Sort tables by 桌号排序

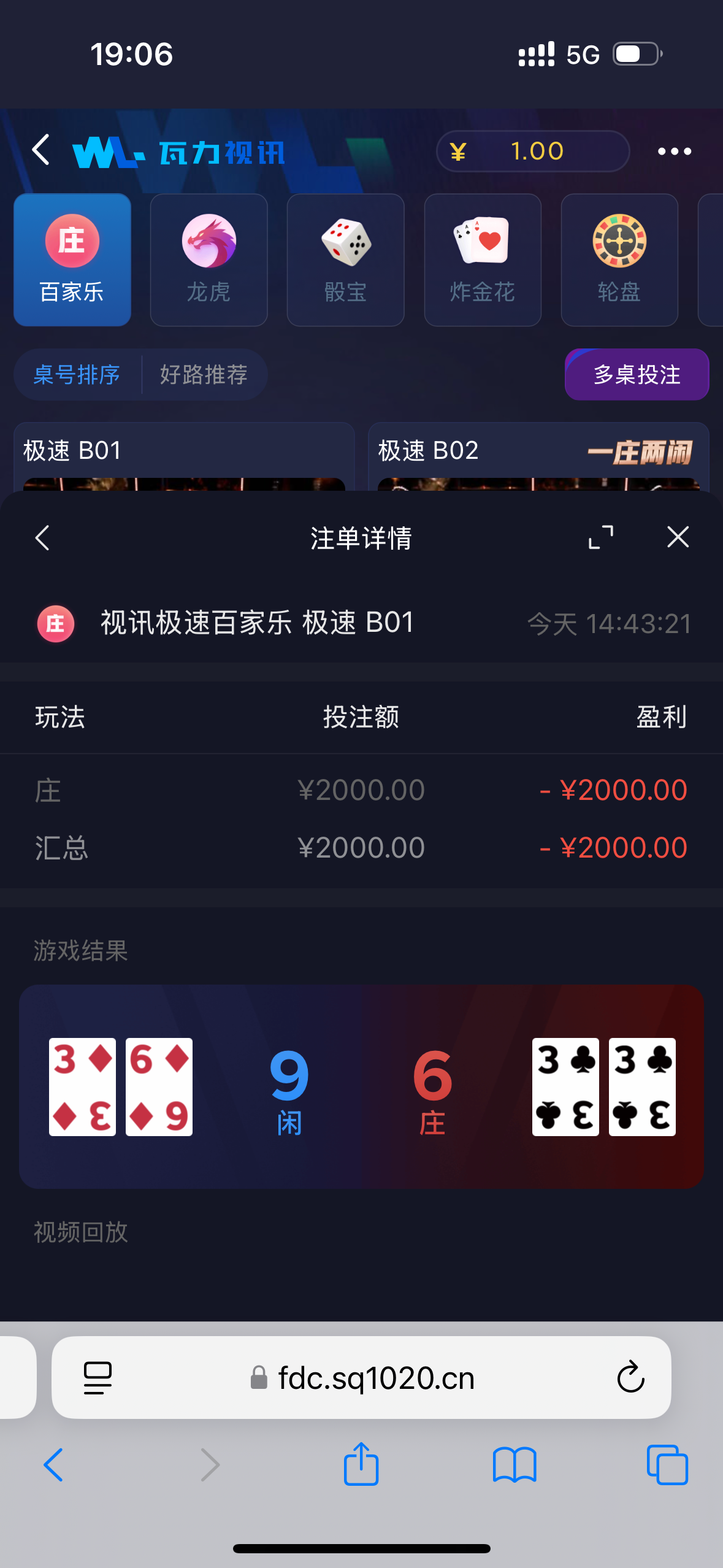pos(77,375)
